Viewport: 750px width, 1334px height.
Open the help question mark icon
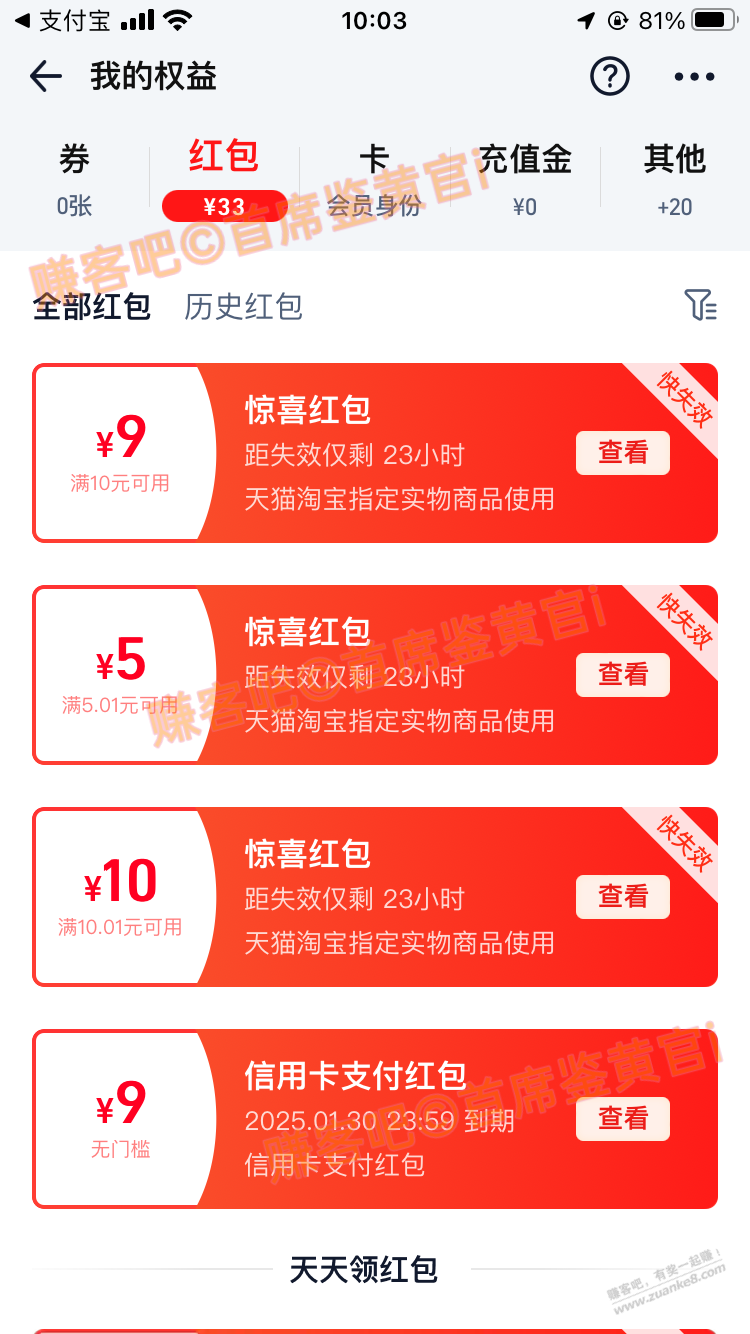(610, 77)
